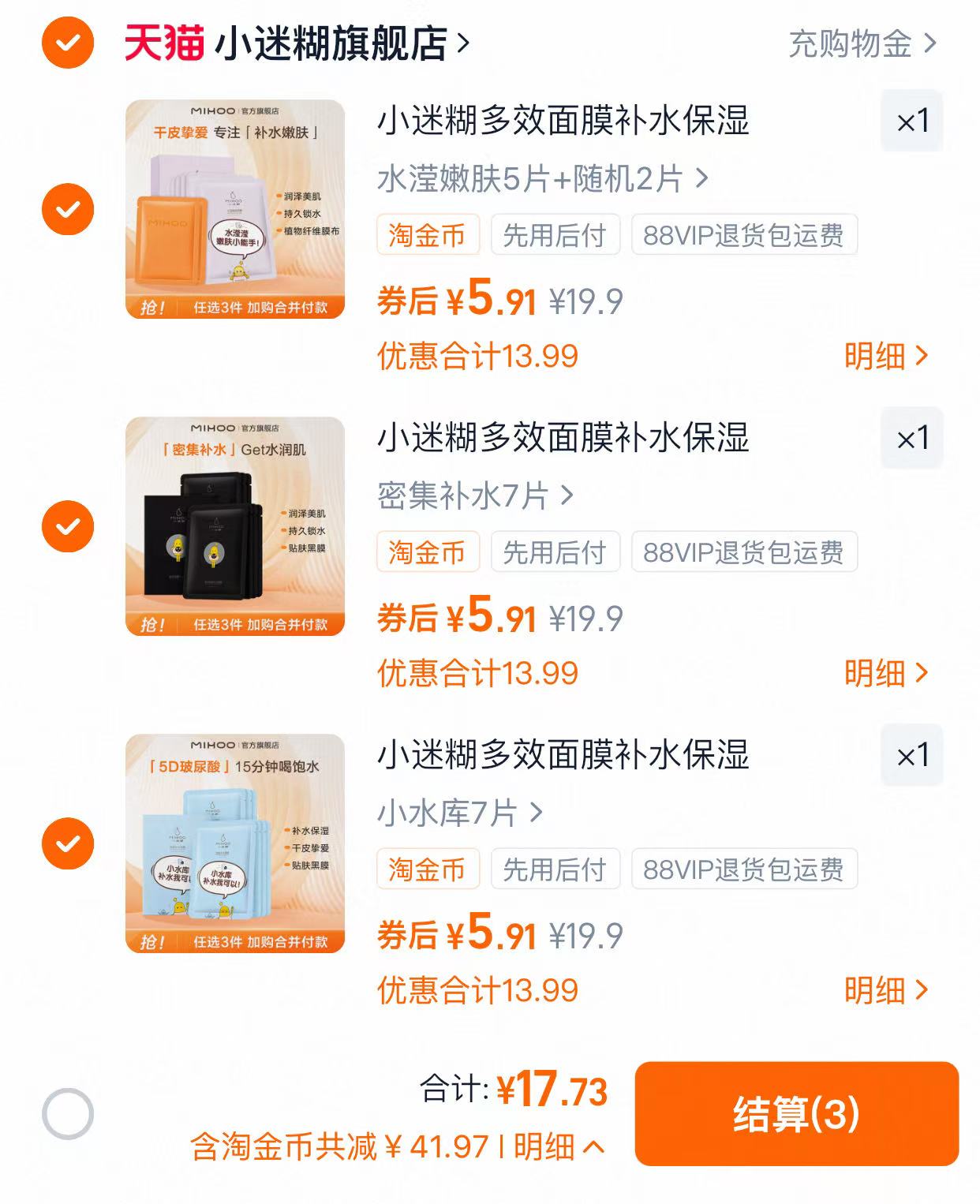Open the 密集补水 black mask thumbnail
The image size is (980, 1204).
click(236, 525)
